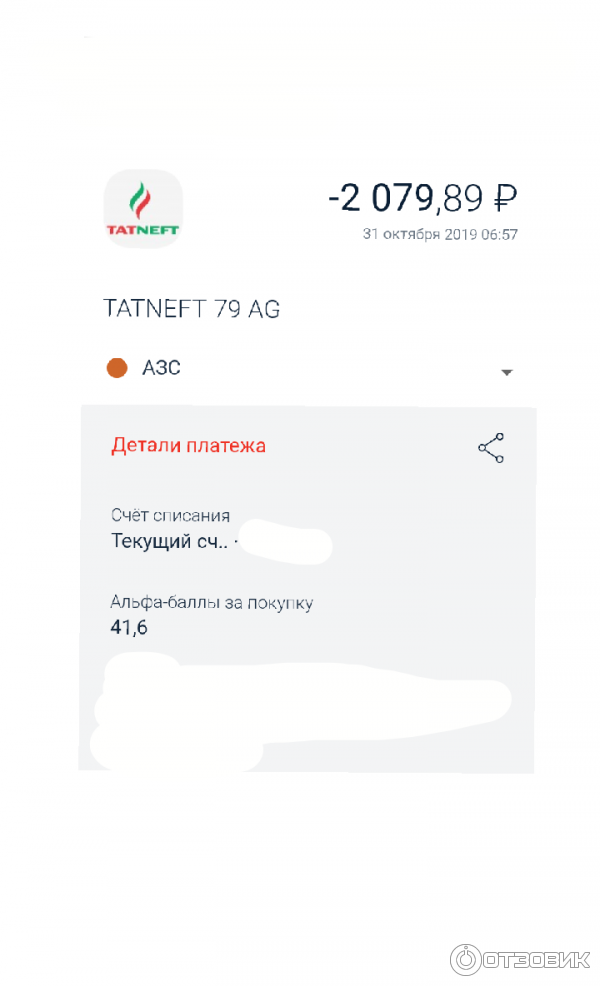Expand the АЗС category dropdown
Screen dimensions: 600x986
point(507,372)
